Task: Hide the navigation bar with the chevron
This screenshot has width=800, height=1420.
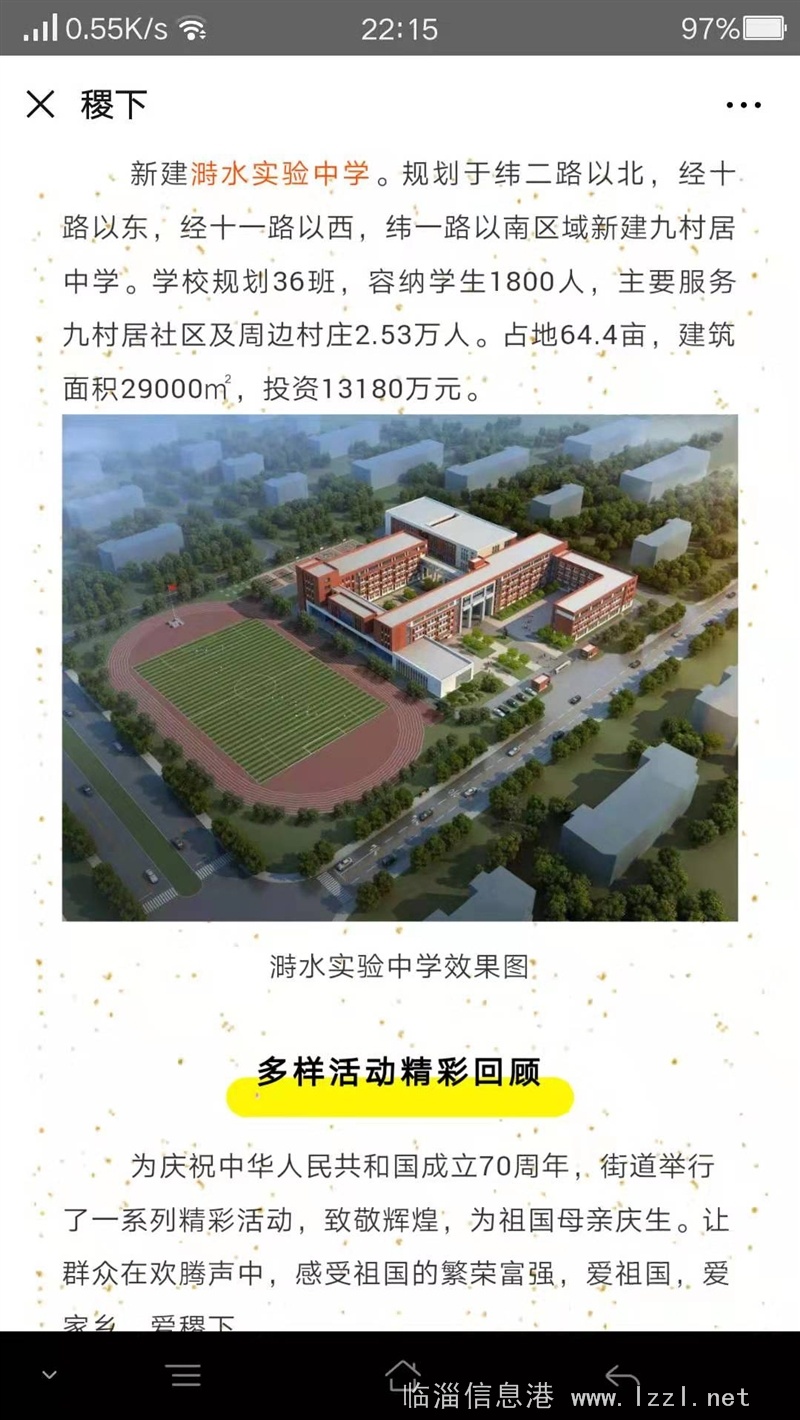Action: coord(49,1375)
